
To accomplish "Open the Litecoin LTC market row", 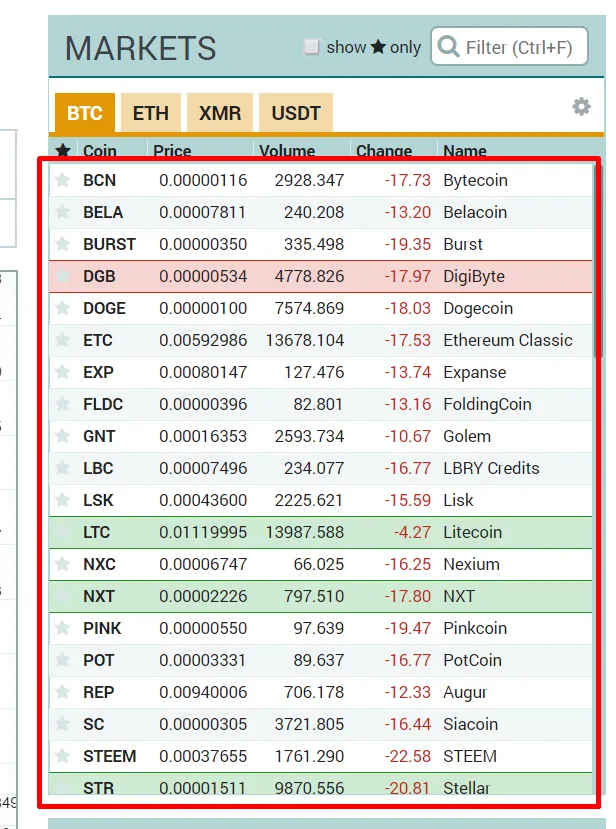I will click(320, 533).
